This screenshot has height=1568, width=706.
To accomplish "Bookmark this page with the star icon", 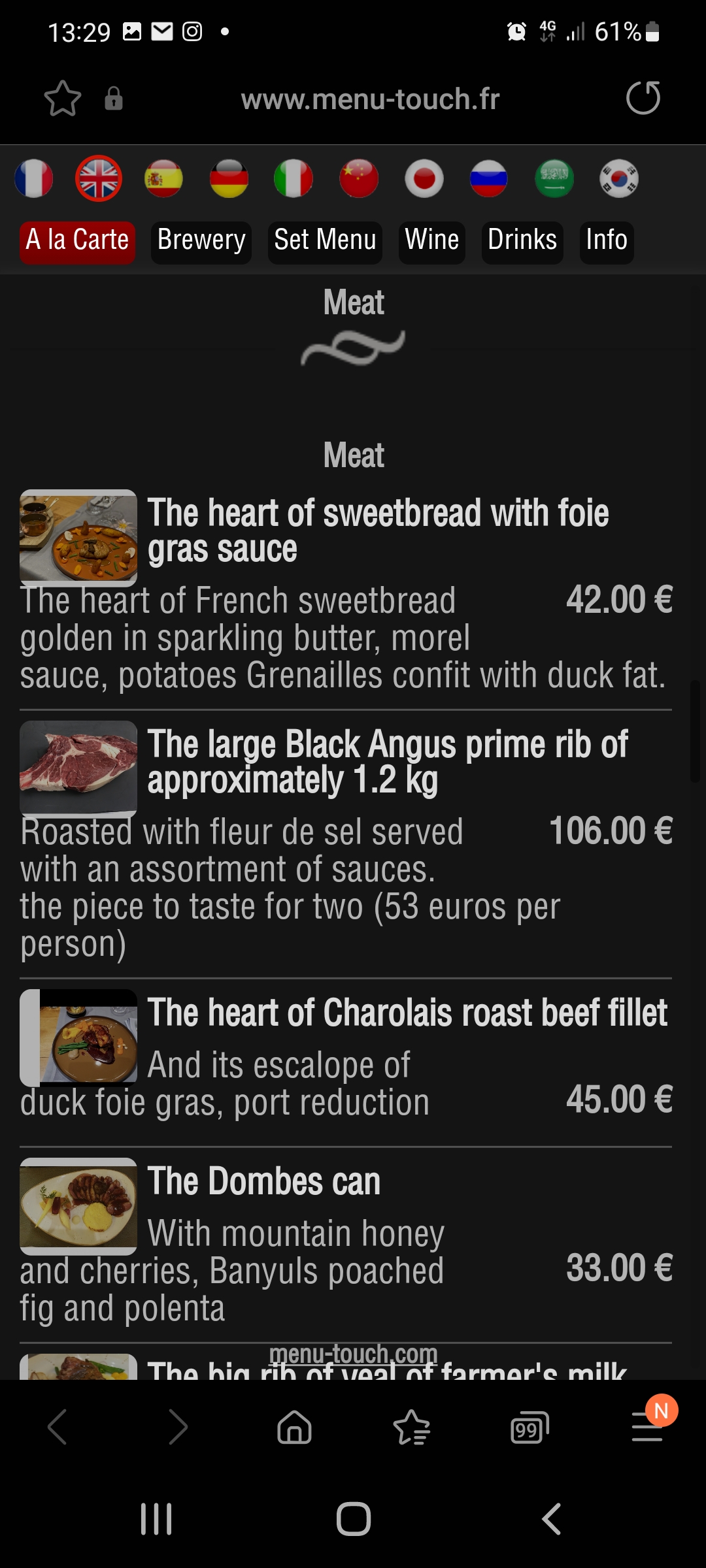I will [63, 99].
